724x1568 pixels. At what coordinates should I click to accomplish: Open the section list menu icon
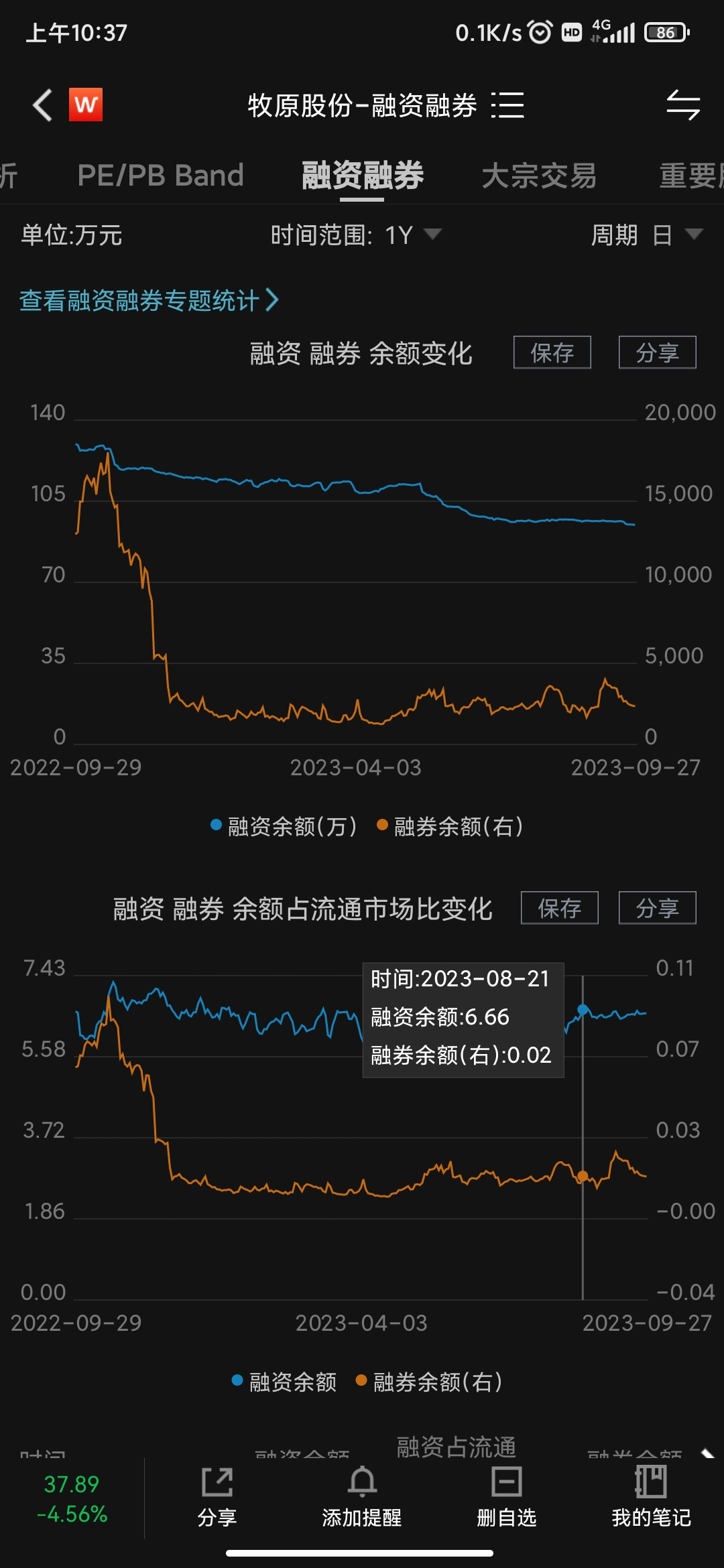507,105
